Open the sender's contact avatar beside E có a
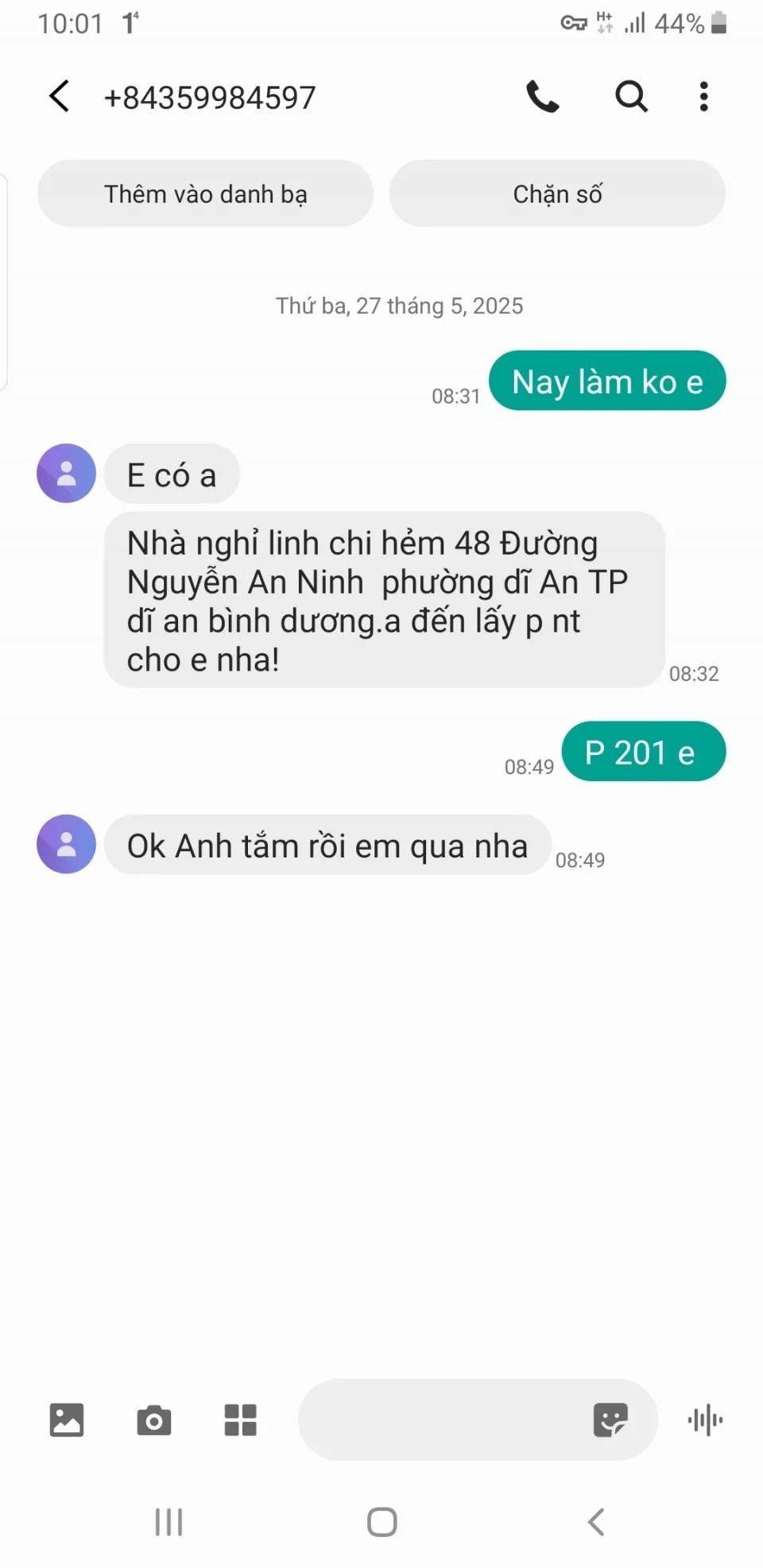This screenshot has width=763, height=1568. (x=66, y=473)
